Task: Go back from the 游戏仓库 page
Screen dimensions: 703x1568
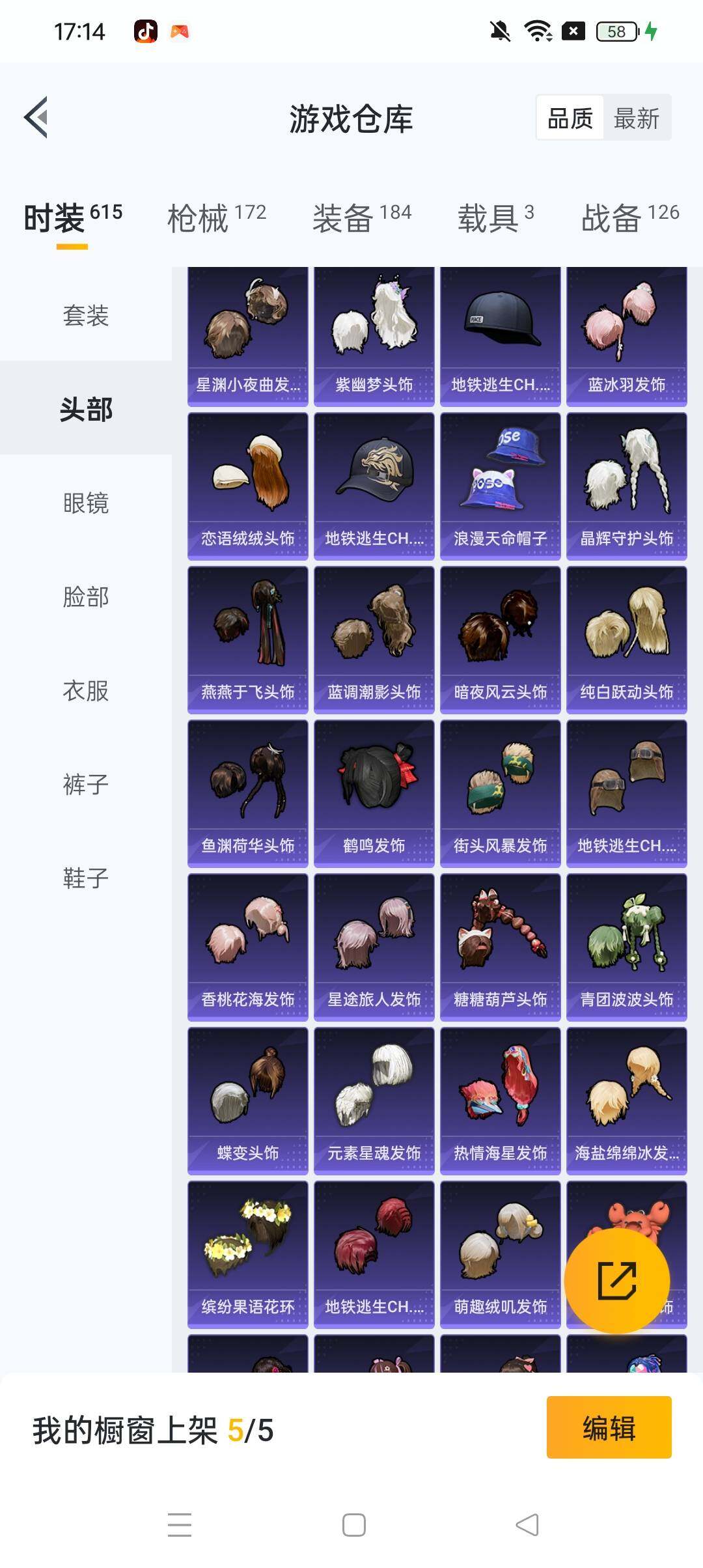Action: [x=36, y=118]
